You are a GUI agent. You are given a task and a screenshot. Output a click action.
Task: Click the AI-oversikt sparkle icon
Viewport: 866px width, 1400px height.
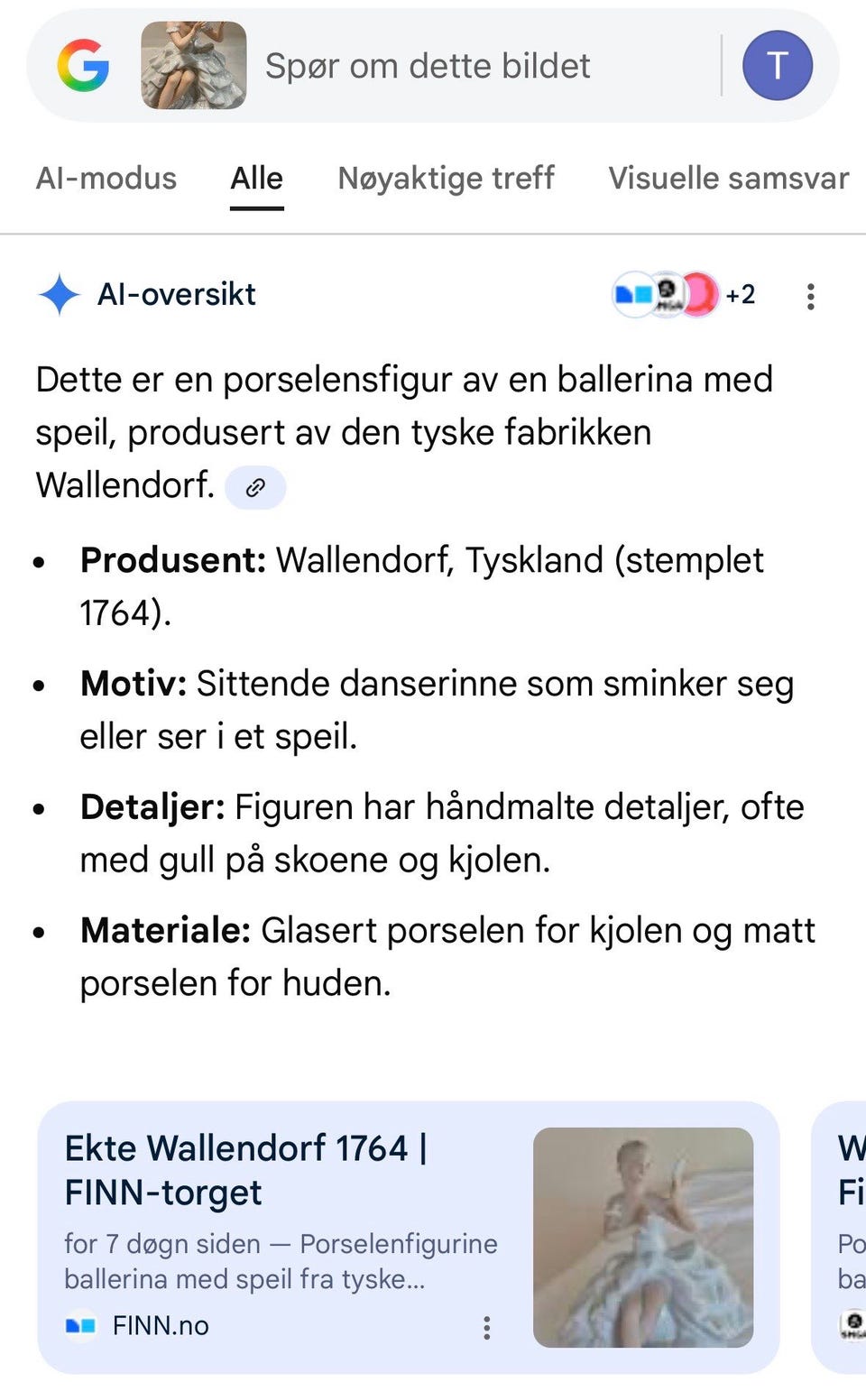58,293
